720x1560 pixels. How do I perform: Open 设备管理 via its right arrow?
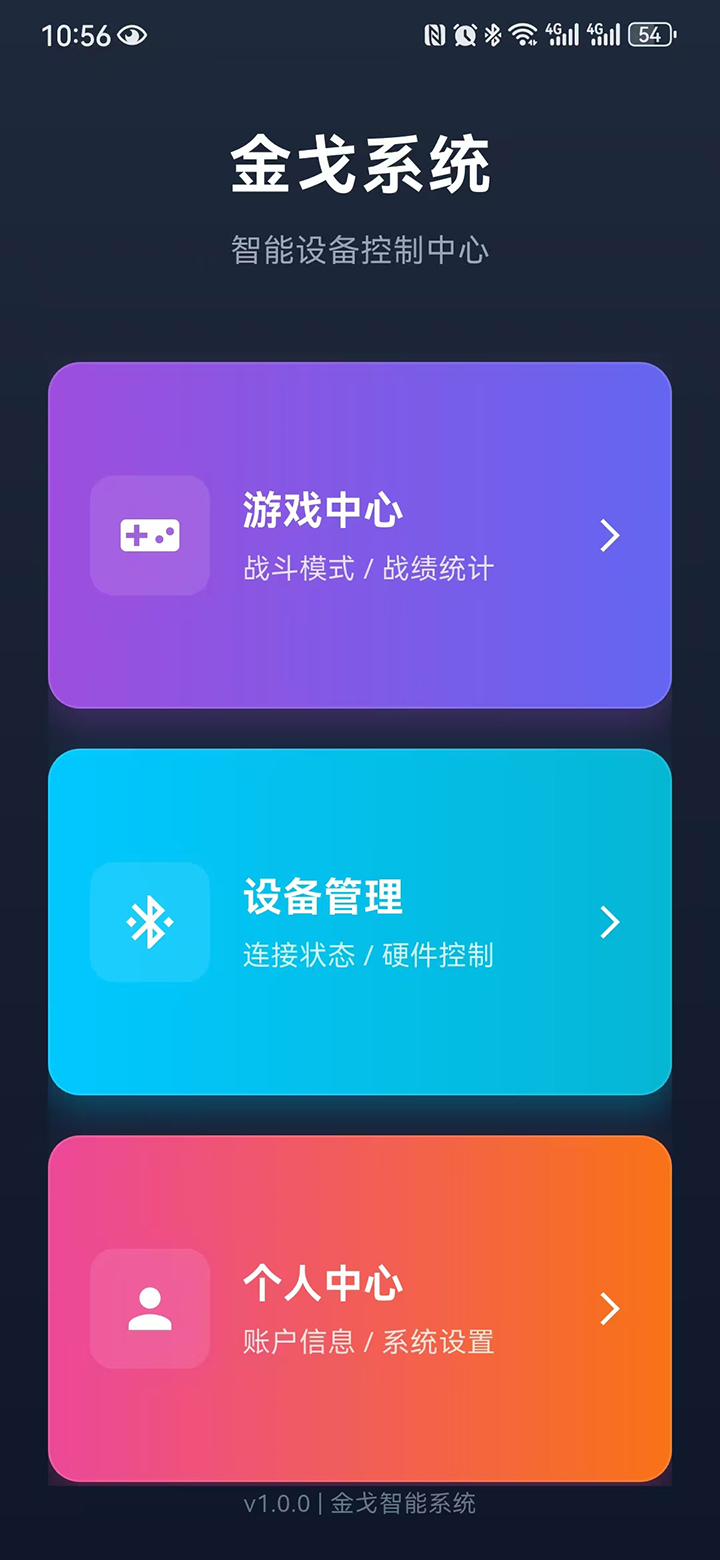pyautogui.click(x=609, y=923)
